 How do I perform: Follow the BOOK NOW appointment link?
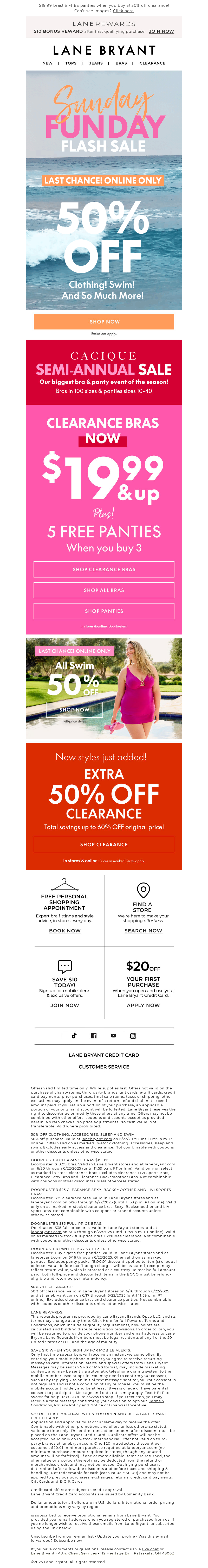(x=64, y=930)
